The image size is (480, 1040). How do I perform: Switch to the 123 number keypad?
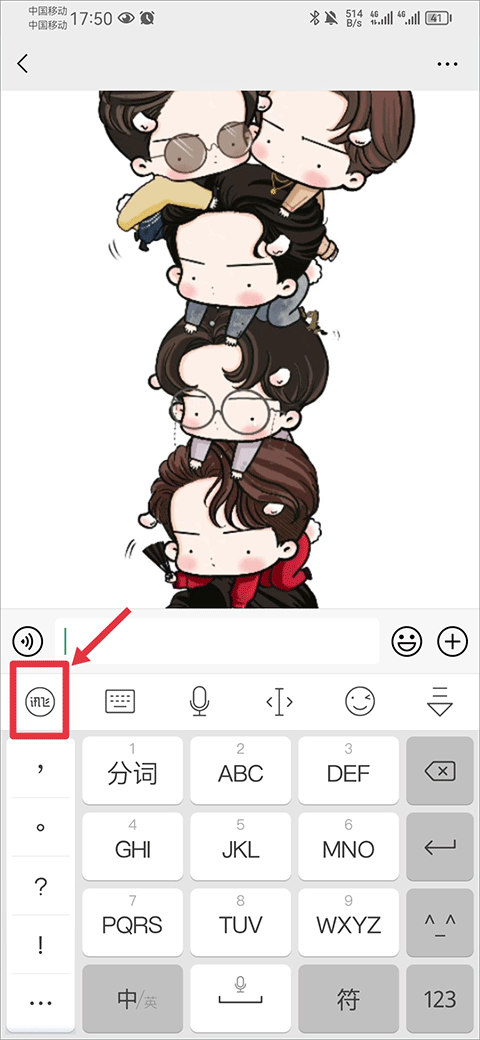440,998
